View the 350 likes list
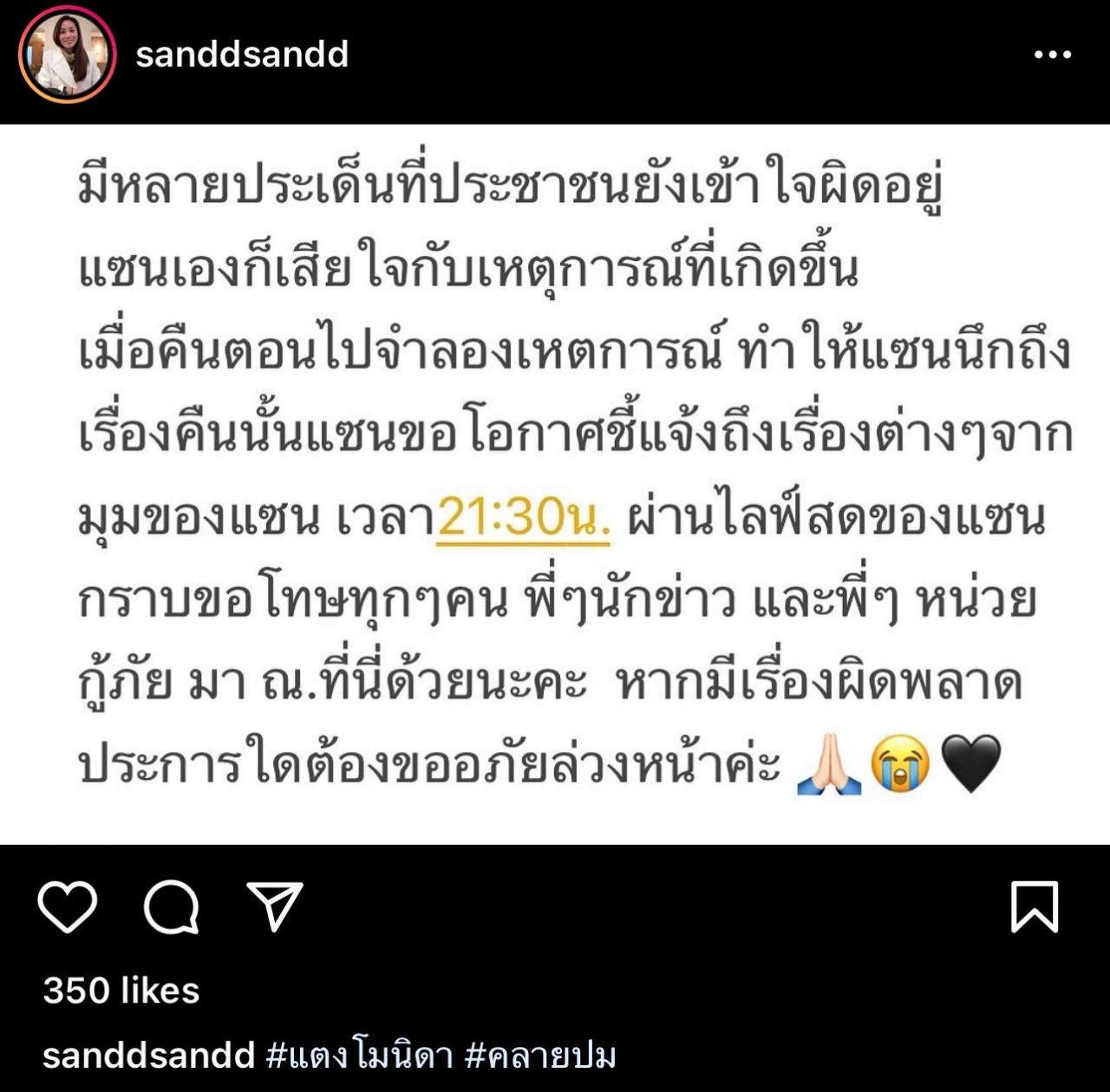 point(121,991)
